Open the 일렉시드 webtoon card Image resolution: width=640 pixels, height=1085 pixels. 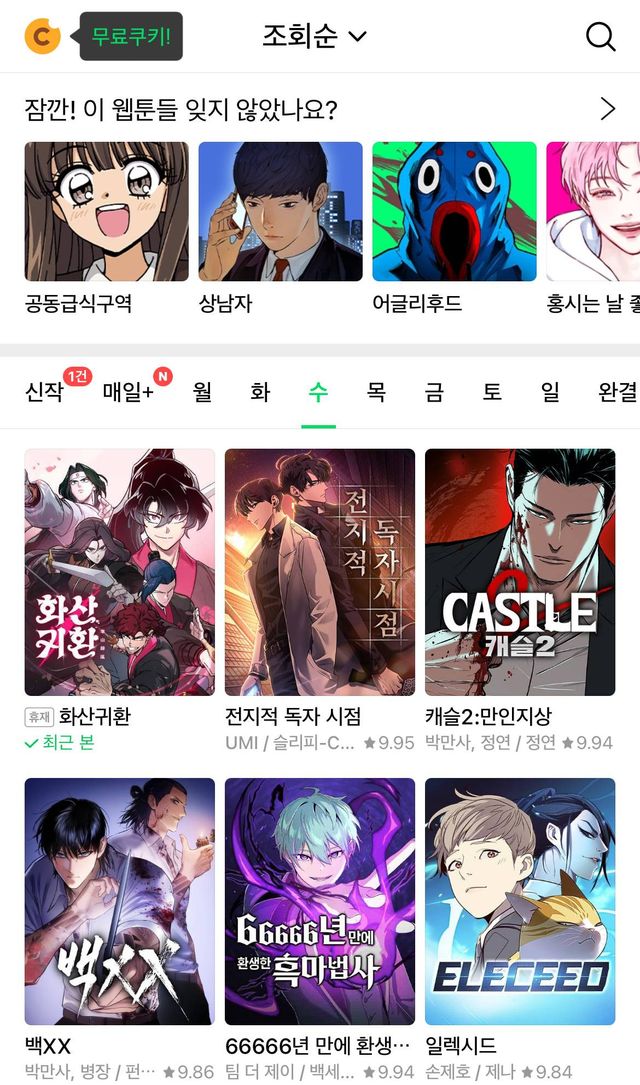[520, 929]
